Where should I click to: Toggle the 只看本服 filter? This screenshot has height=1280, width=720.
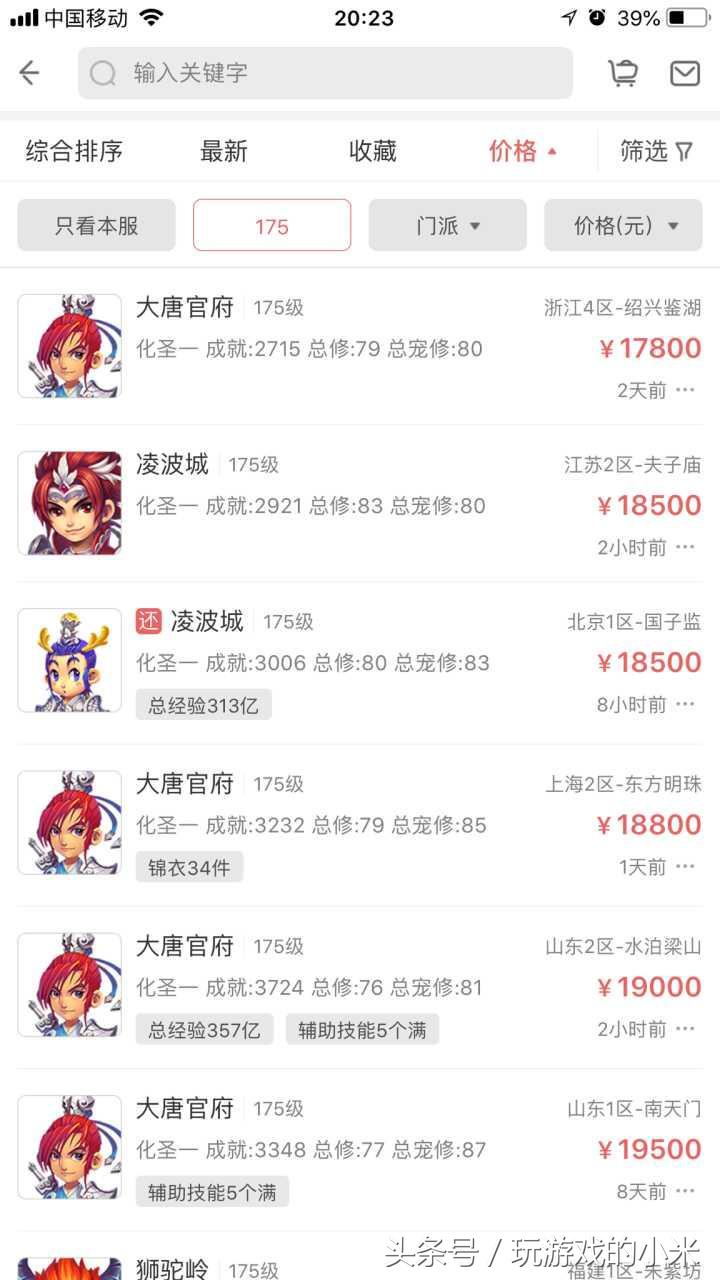coord(96,225)
